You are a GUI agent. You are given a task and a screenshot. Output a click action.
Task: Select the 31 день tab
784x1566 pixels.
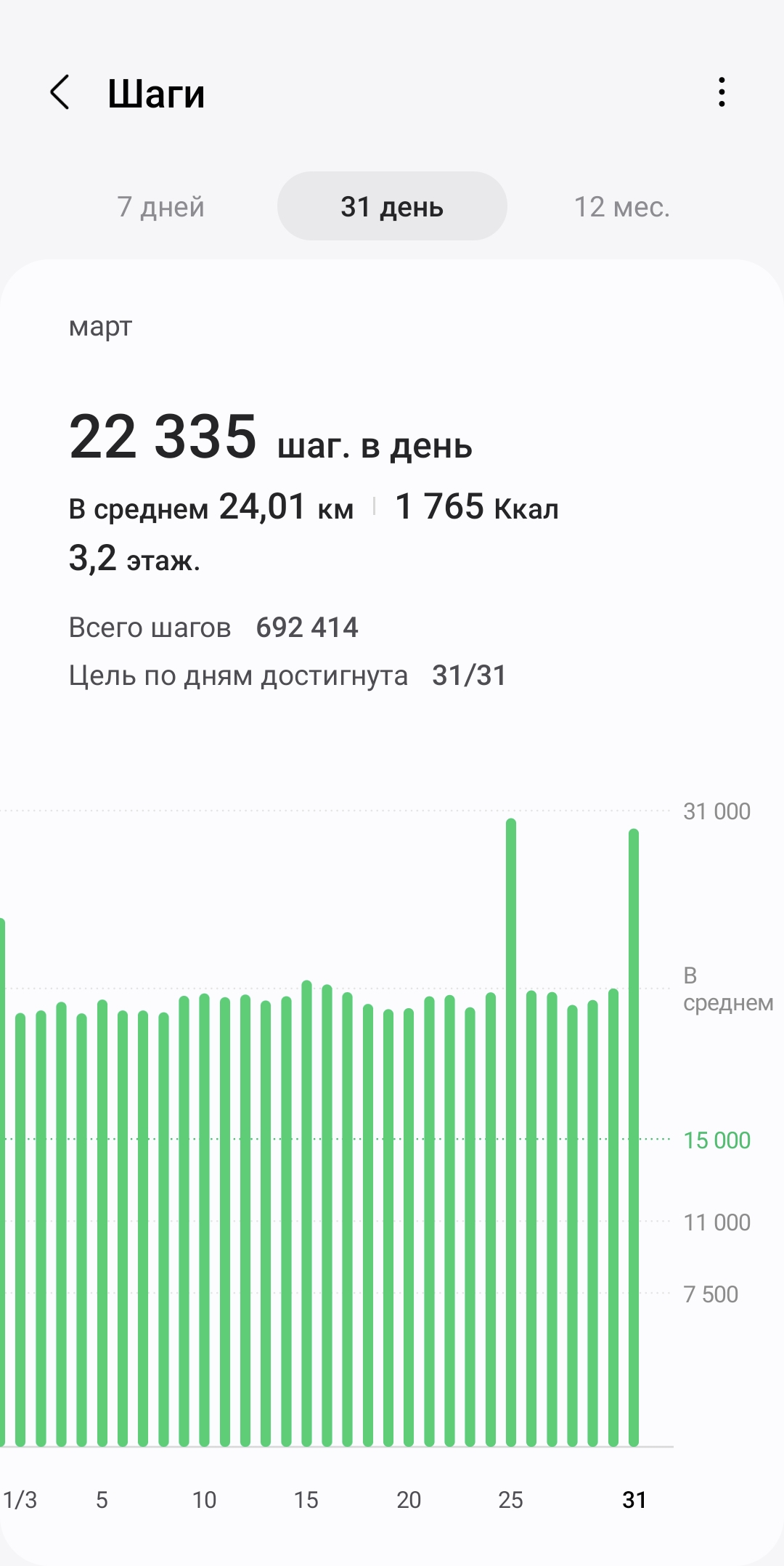(x=392, y=207)
